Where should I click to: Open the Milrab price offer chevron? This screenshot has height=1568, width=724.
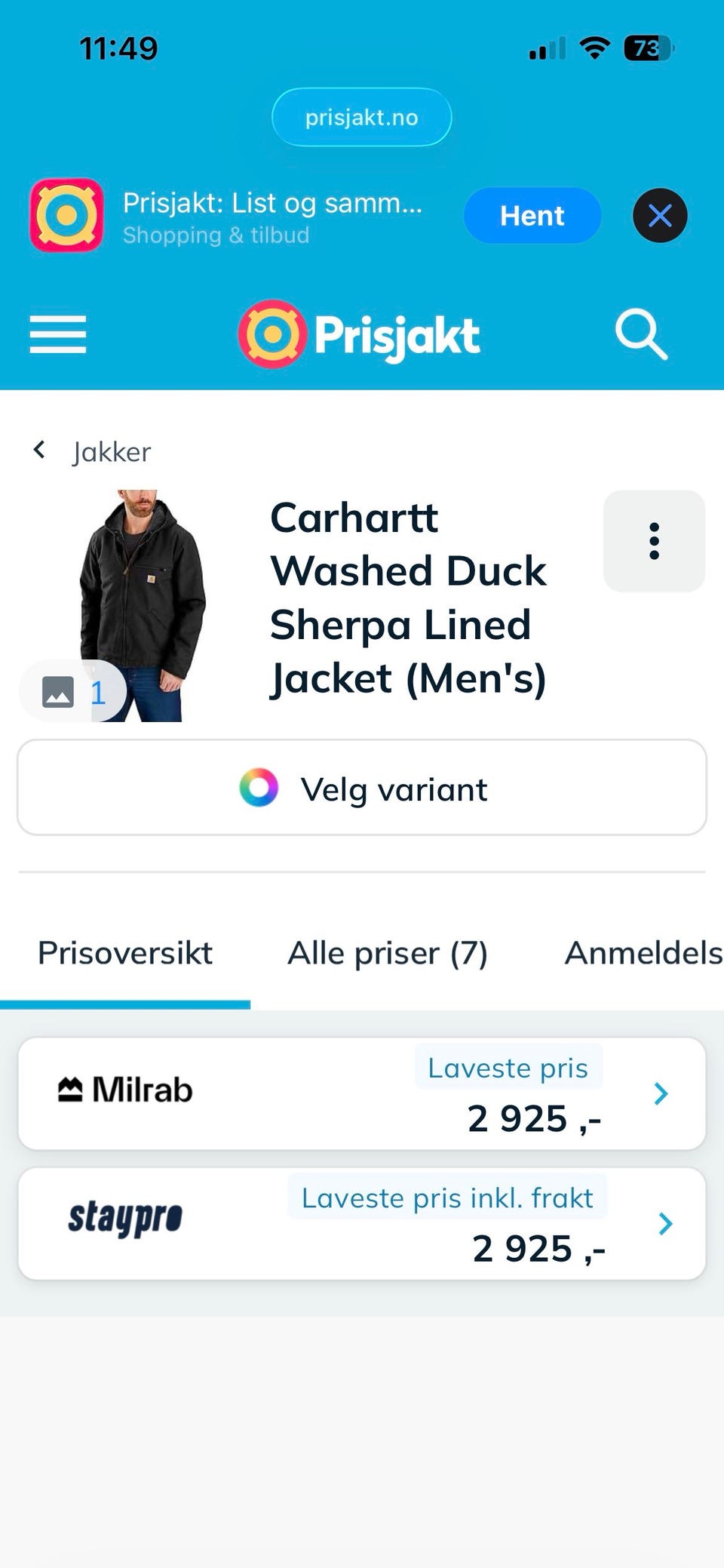[x=662, y=1093]
